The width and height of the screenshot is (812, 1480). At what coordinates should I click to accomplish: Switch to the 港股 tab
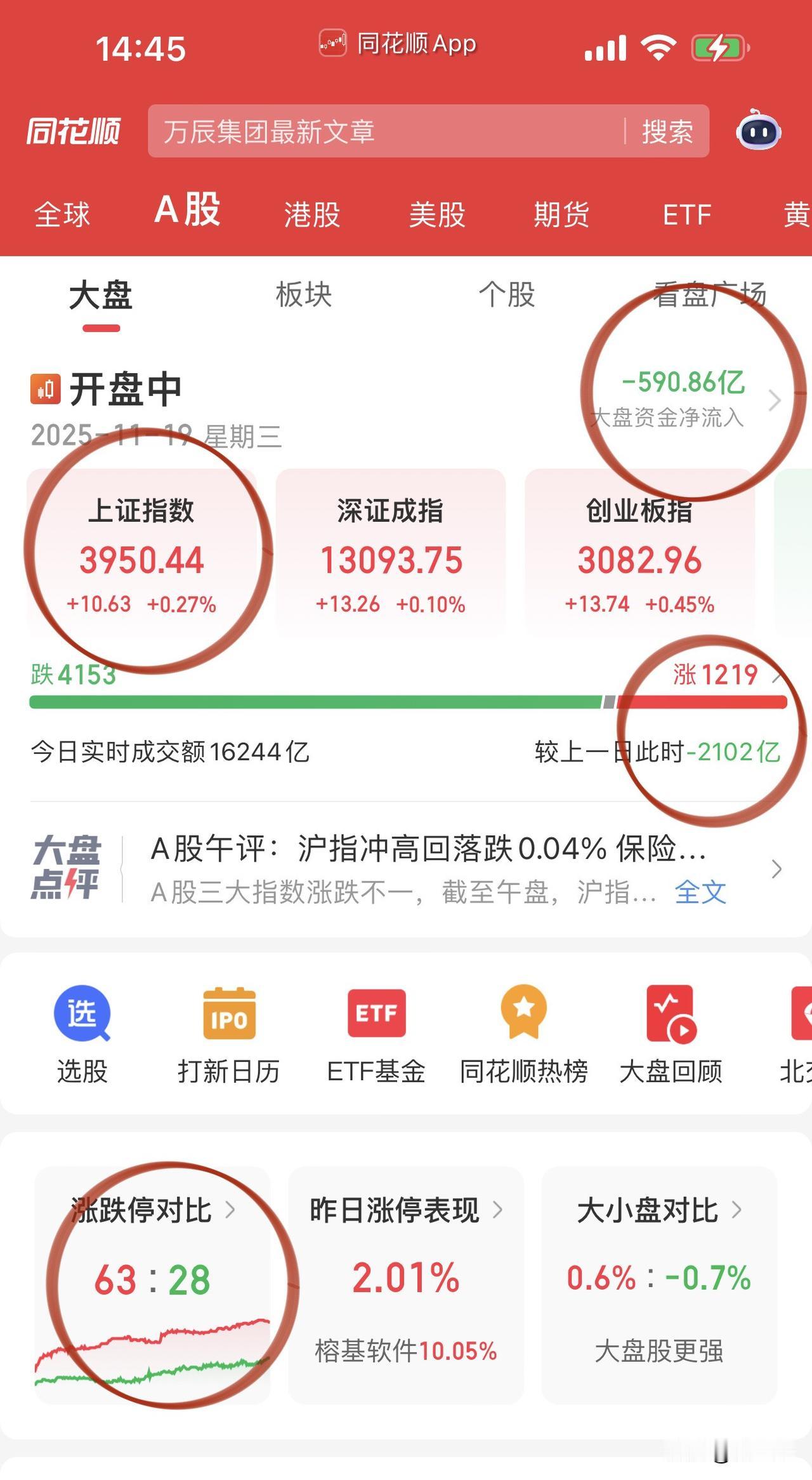tap(311, 215)
